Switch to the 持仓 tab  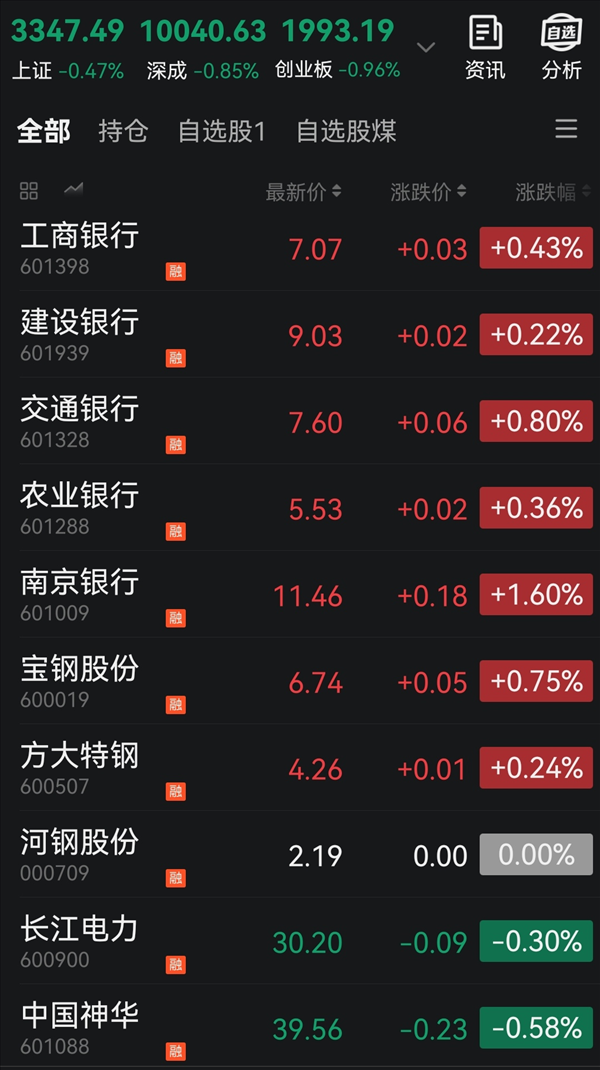coord(123,130)
